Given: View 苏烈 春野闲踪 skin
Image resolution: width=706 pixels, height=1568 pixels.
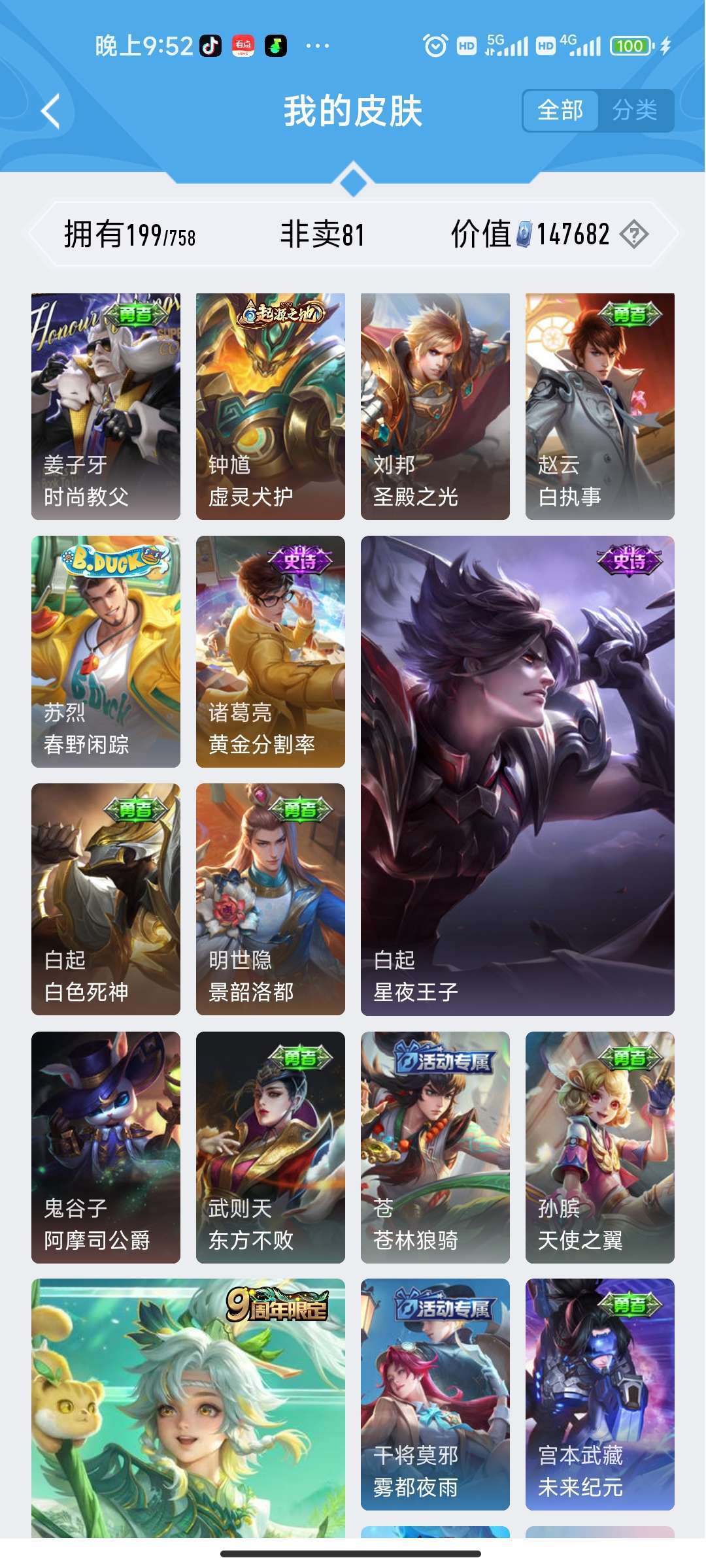Looking at the screenshot, I should tap(106, 651).
